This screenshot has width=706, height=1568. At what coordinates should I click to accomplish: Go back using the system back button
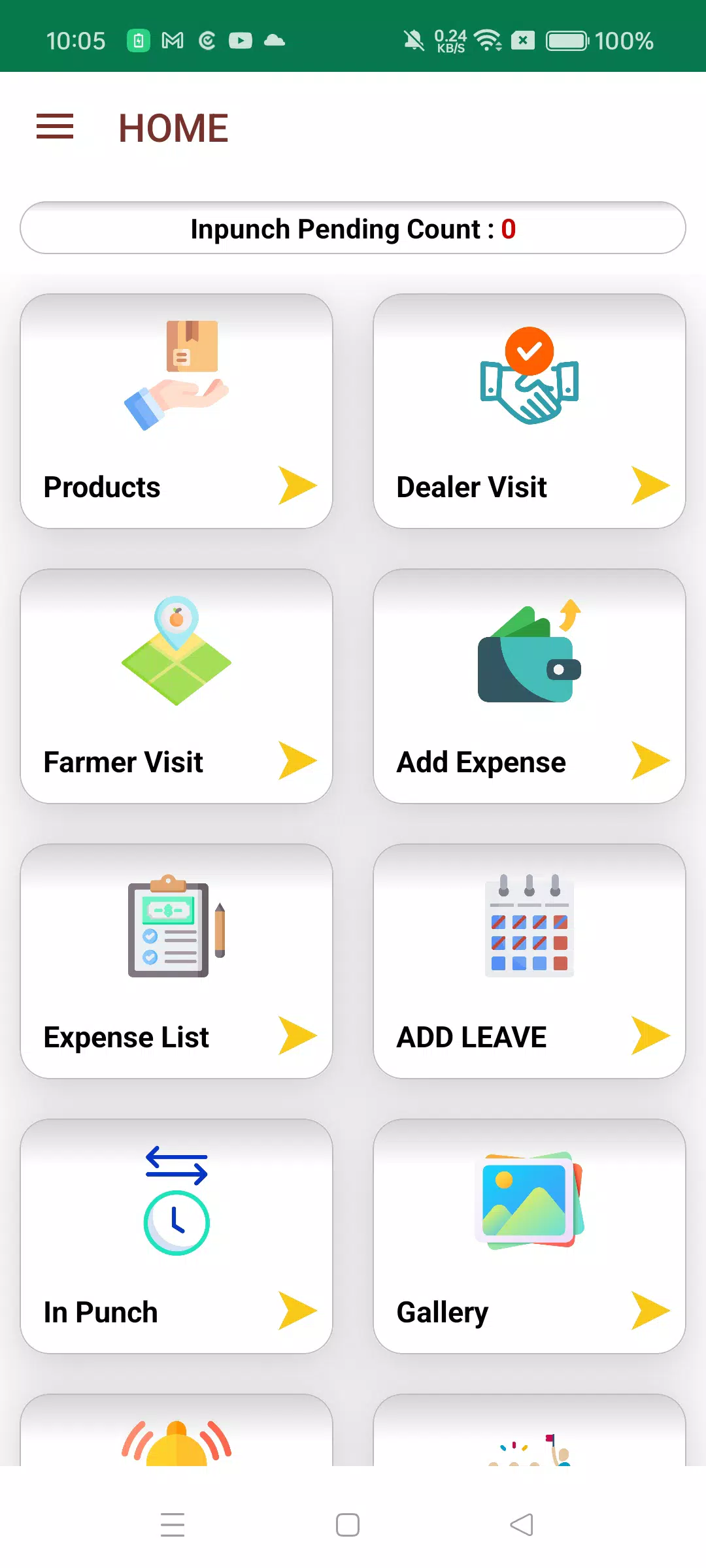point(522,1525)
